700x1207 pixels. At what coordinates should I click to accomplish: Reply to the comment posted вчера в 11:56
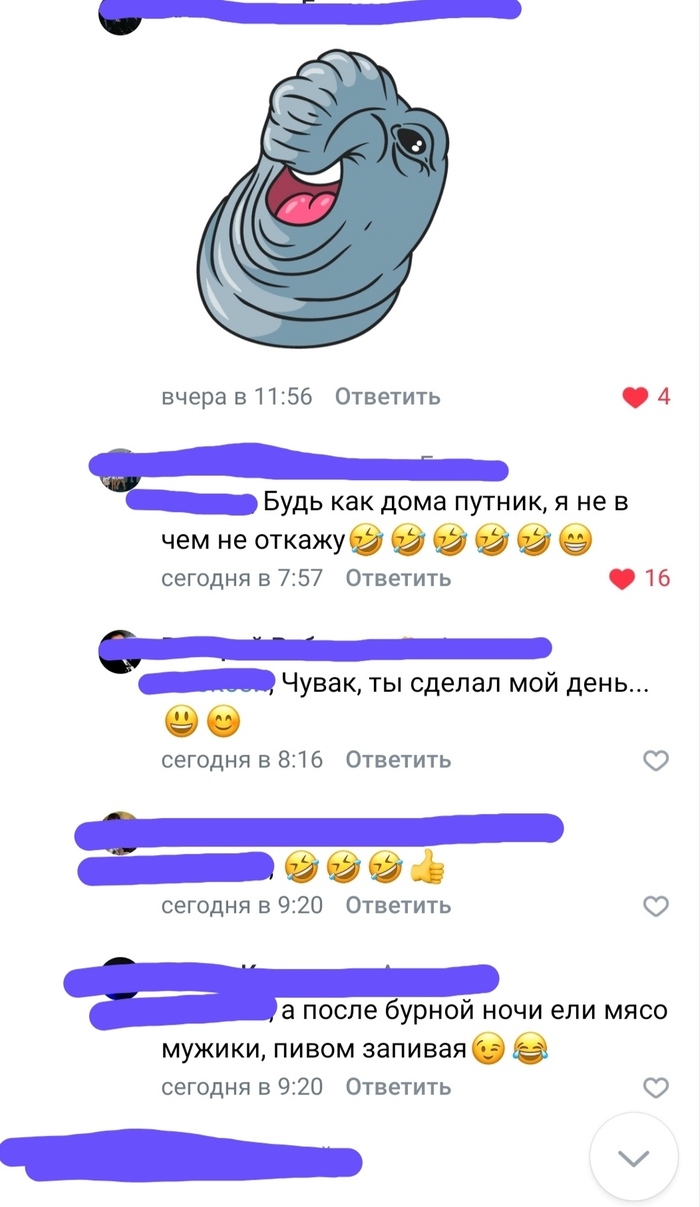click(x=387, y=397)
